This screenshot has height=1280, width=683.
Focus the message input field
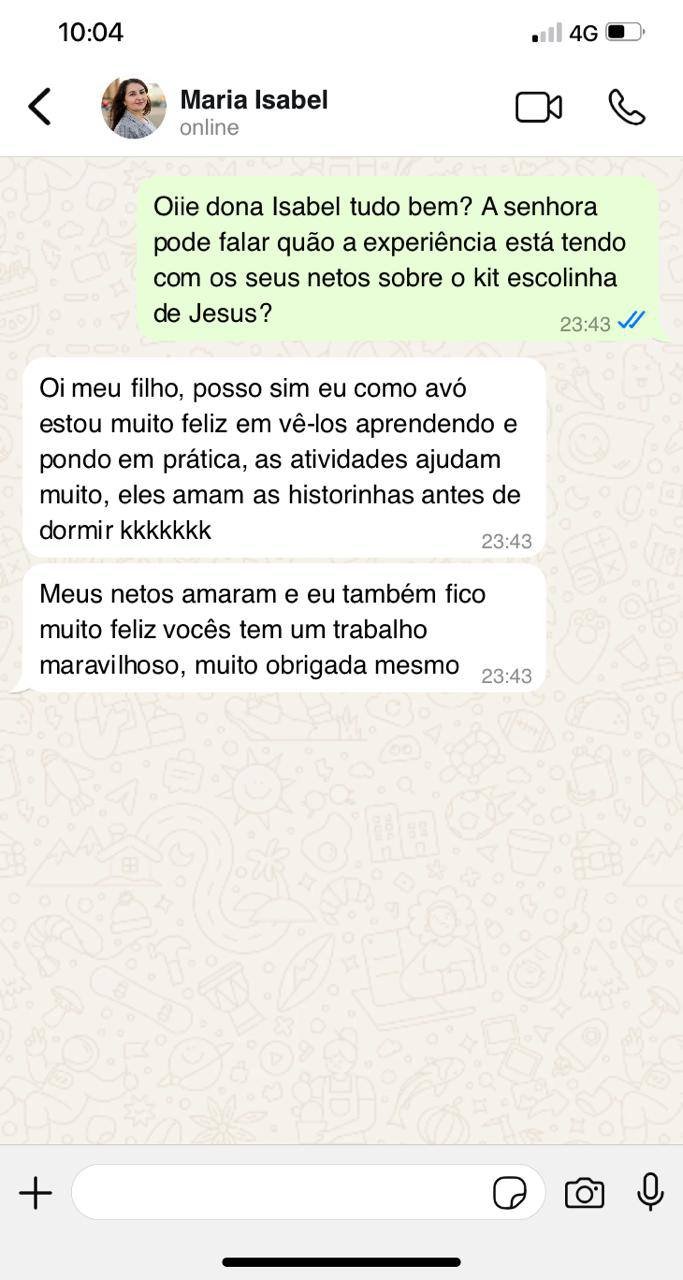click(280, 1192)
